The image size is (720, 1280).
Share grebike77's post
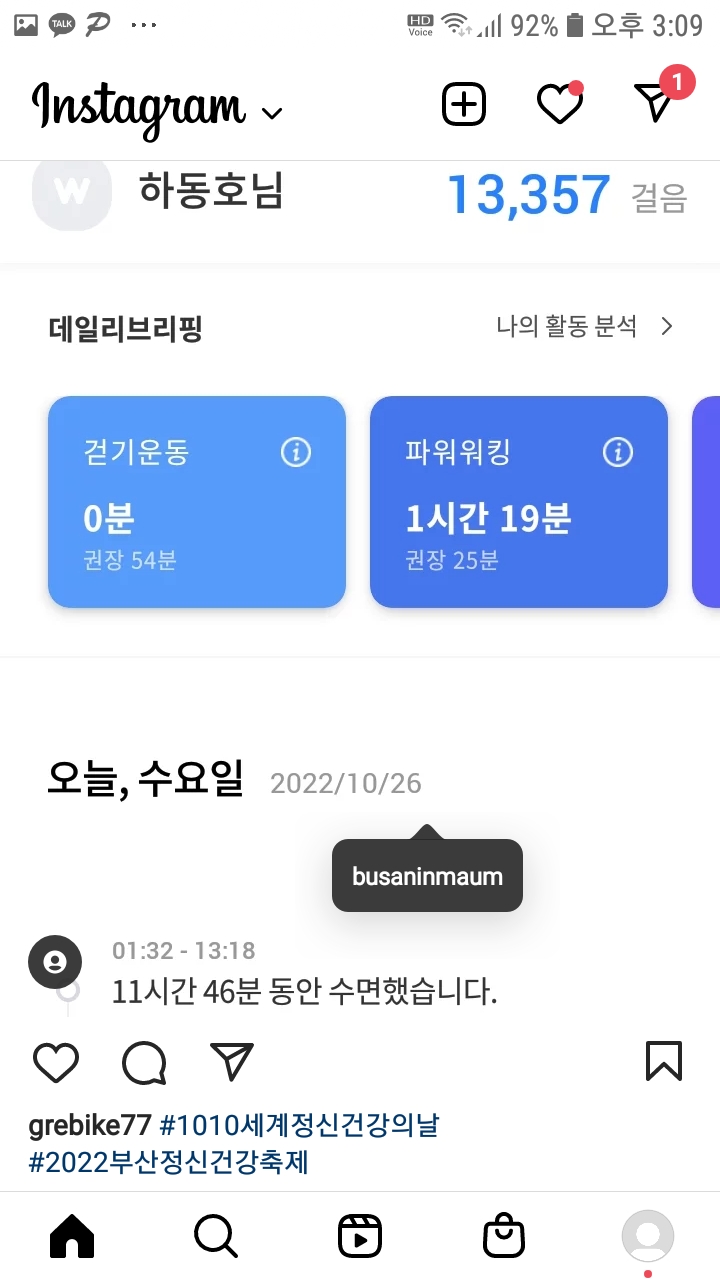(232, 1062)
